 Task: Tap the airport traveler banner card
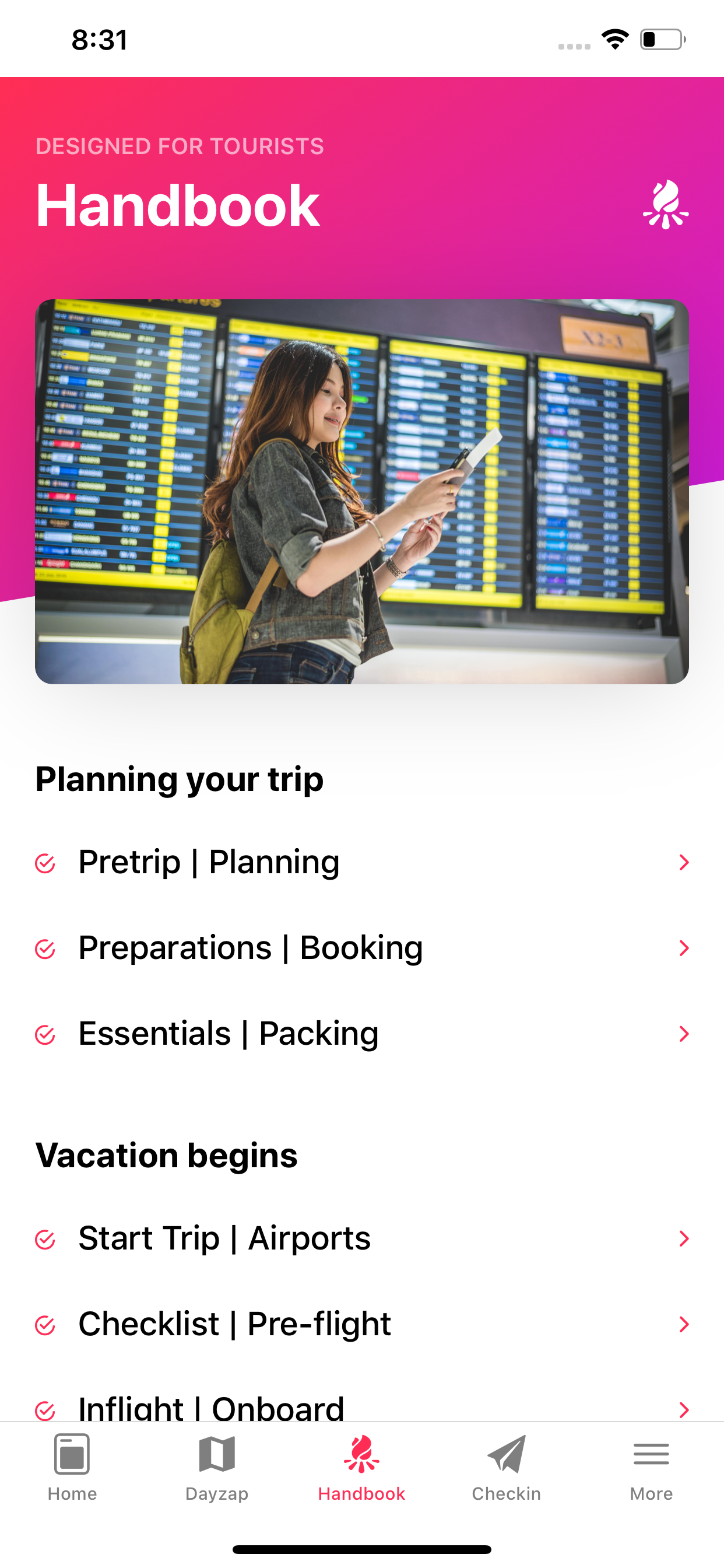[362, 491]
